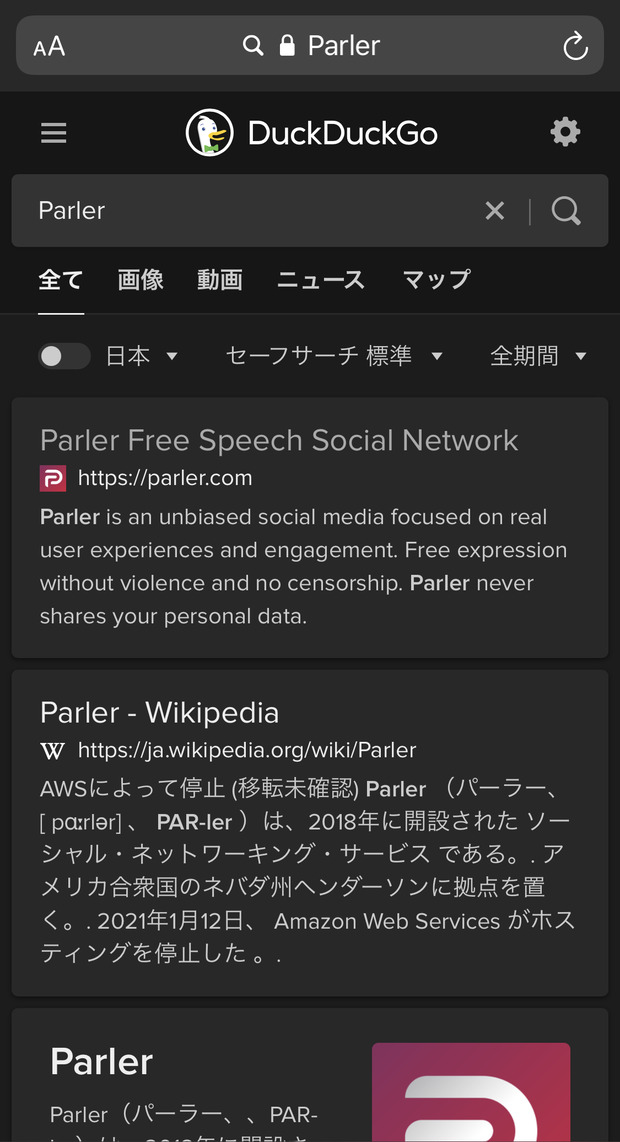Open DuckDuckGo settings gear

565,132
